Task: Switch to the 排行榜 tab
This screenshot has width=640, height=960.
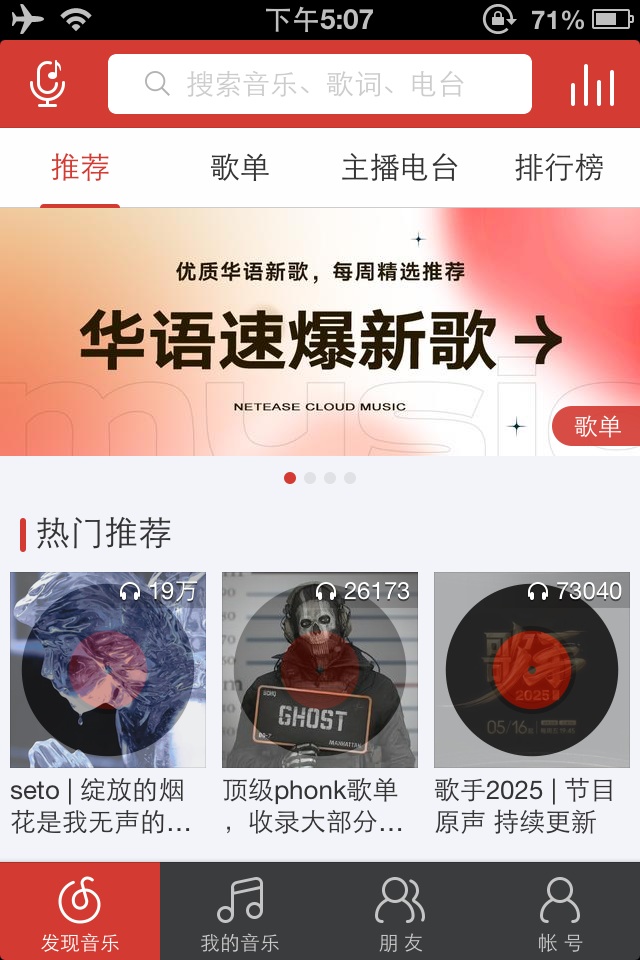Action: [559, 168]
